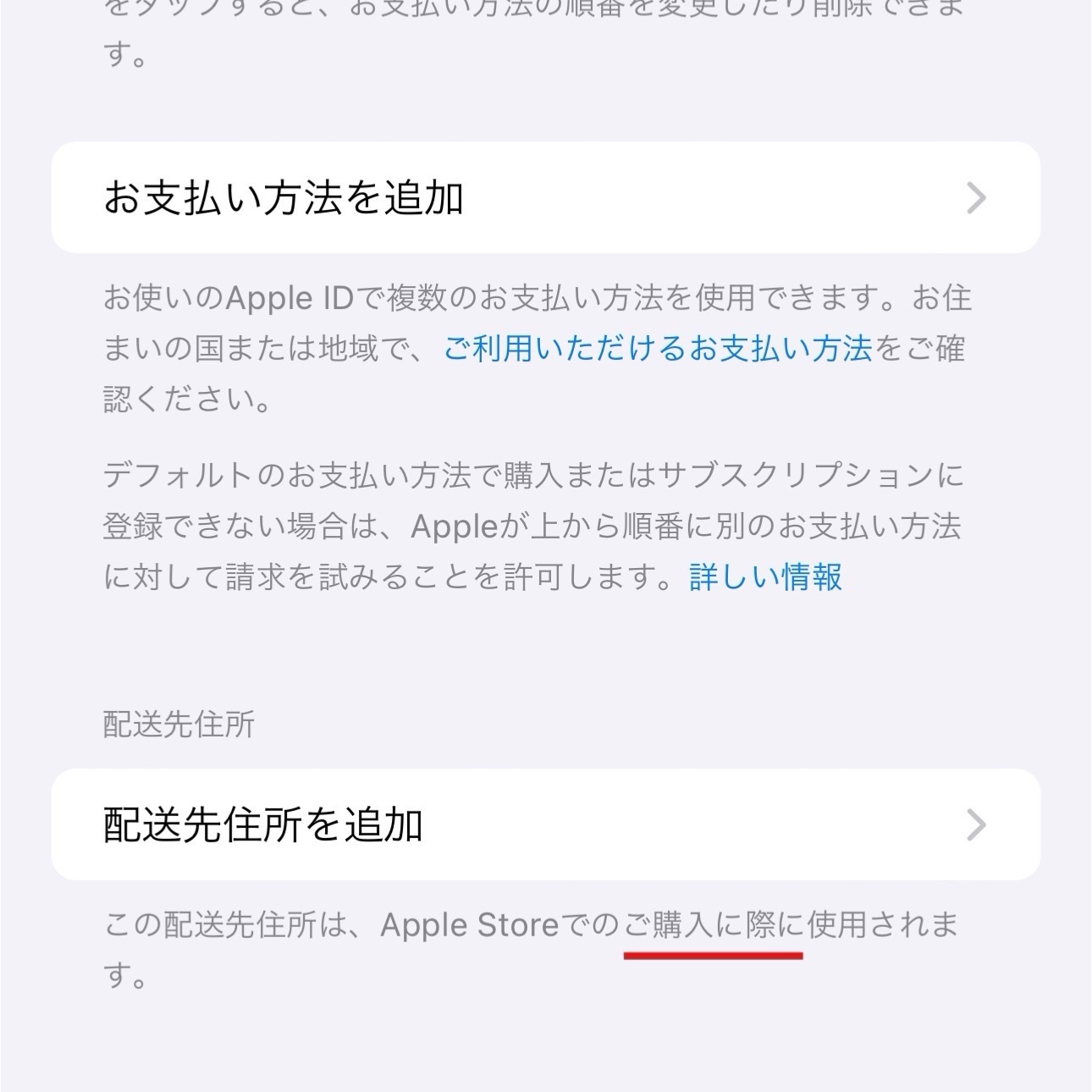Viewport: 1092px width, 1092px height.
Task: Open 配送先住所を追加 row
Action: [x=545, y=825]
